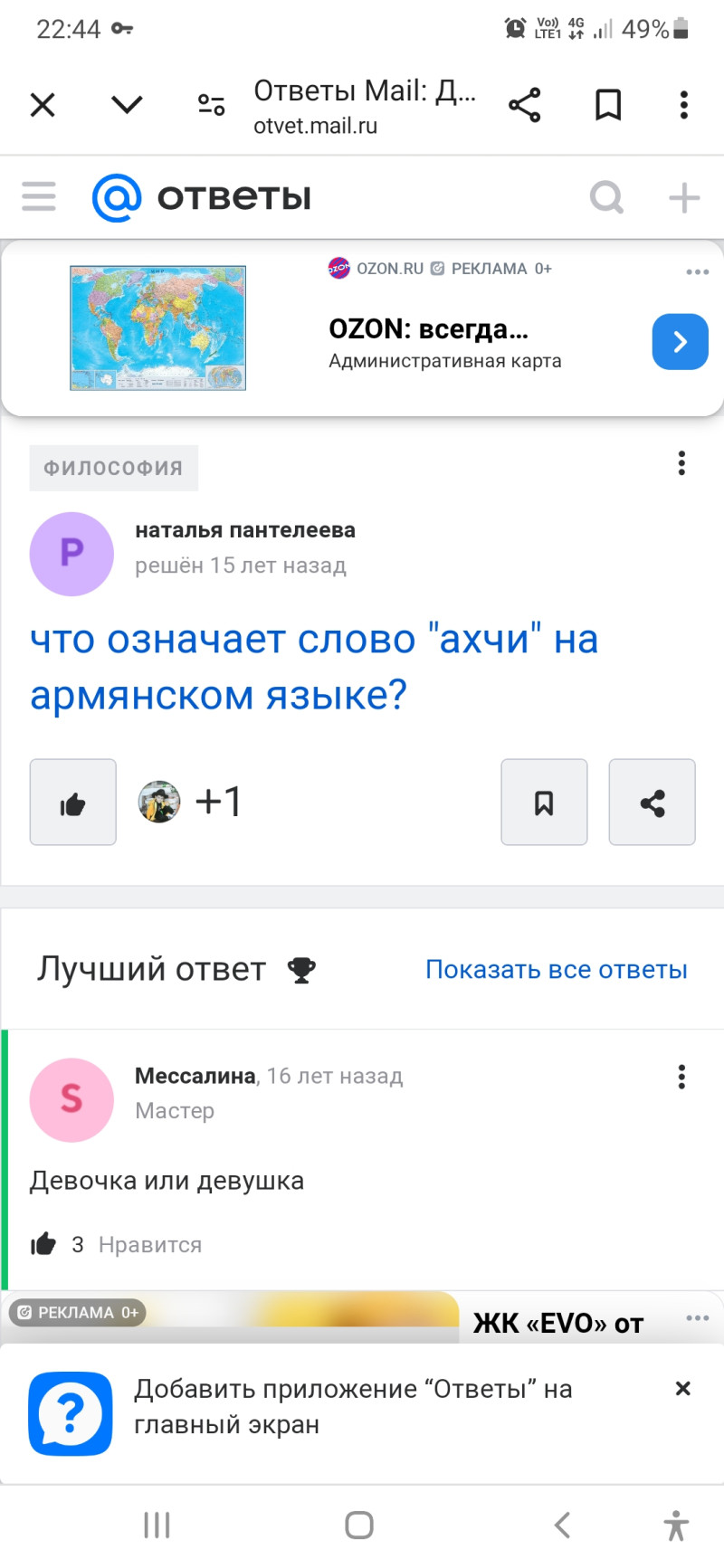
Task: Tap "Показать все ответы"
Action: click(556, 969)
